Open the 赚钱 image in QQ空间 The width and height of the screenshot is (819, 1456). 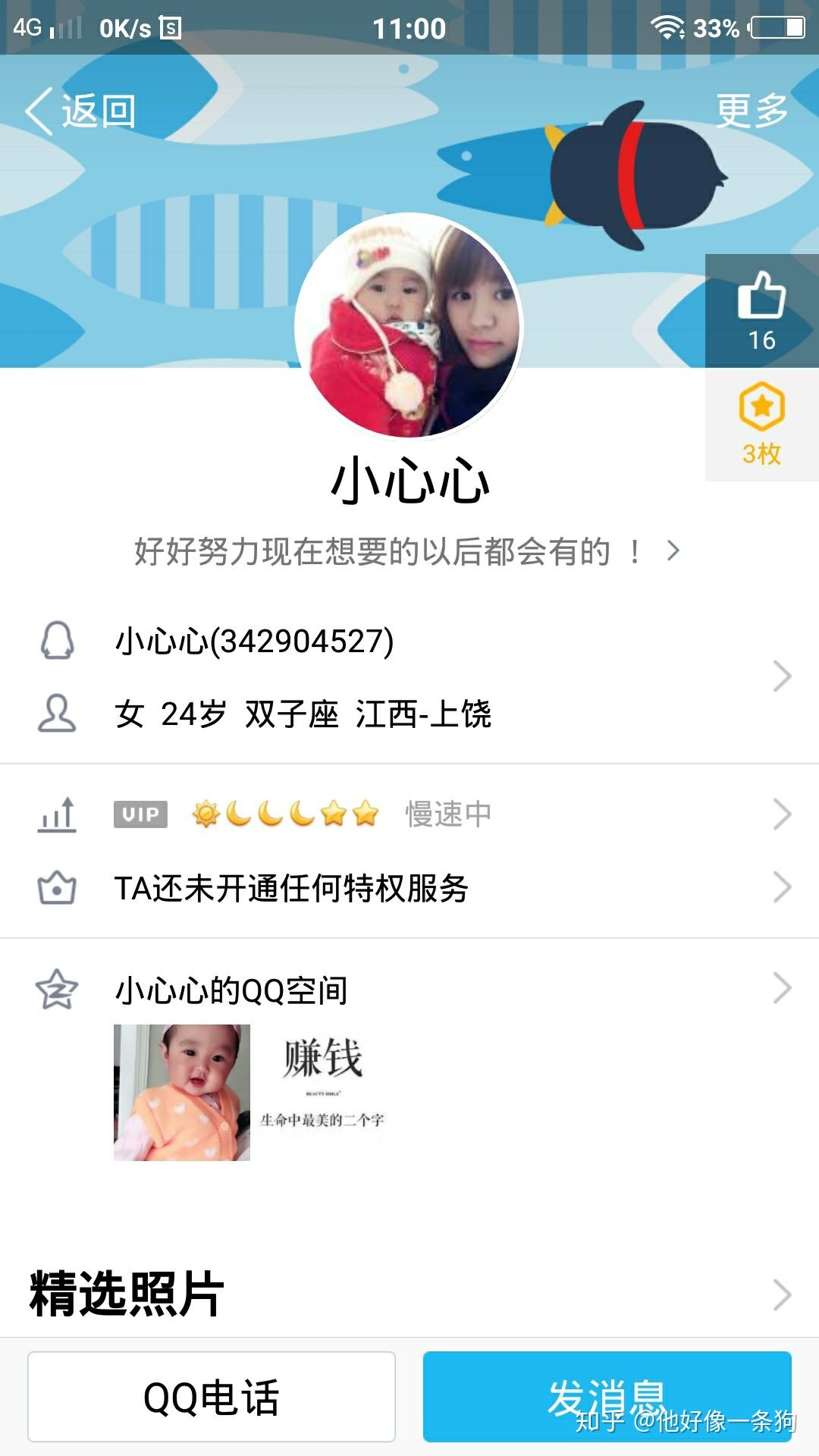(322, 1092)
